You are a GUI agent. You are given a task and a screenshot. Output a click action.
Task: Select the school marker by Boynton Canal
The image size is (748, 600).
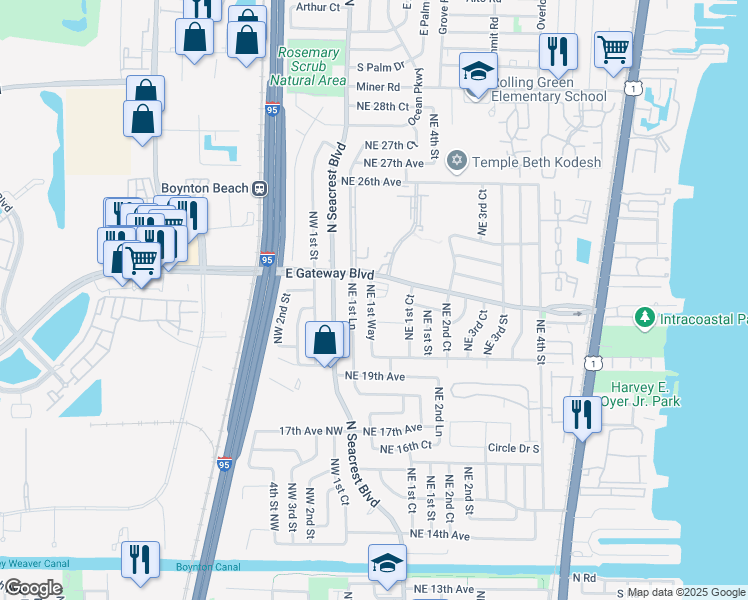[387, 566]
